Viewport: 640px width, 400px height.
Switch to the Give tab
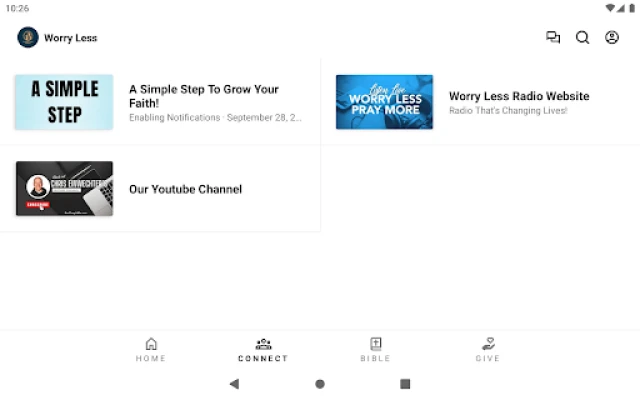488,349
